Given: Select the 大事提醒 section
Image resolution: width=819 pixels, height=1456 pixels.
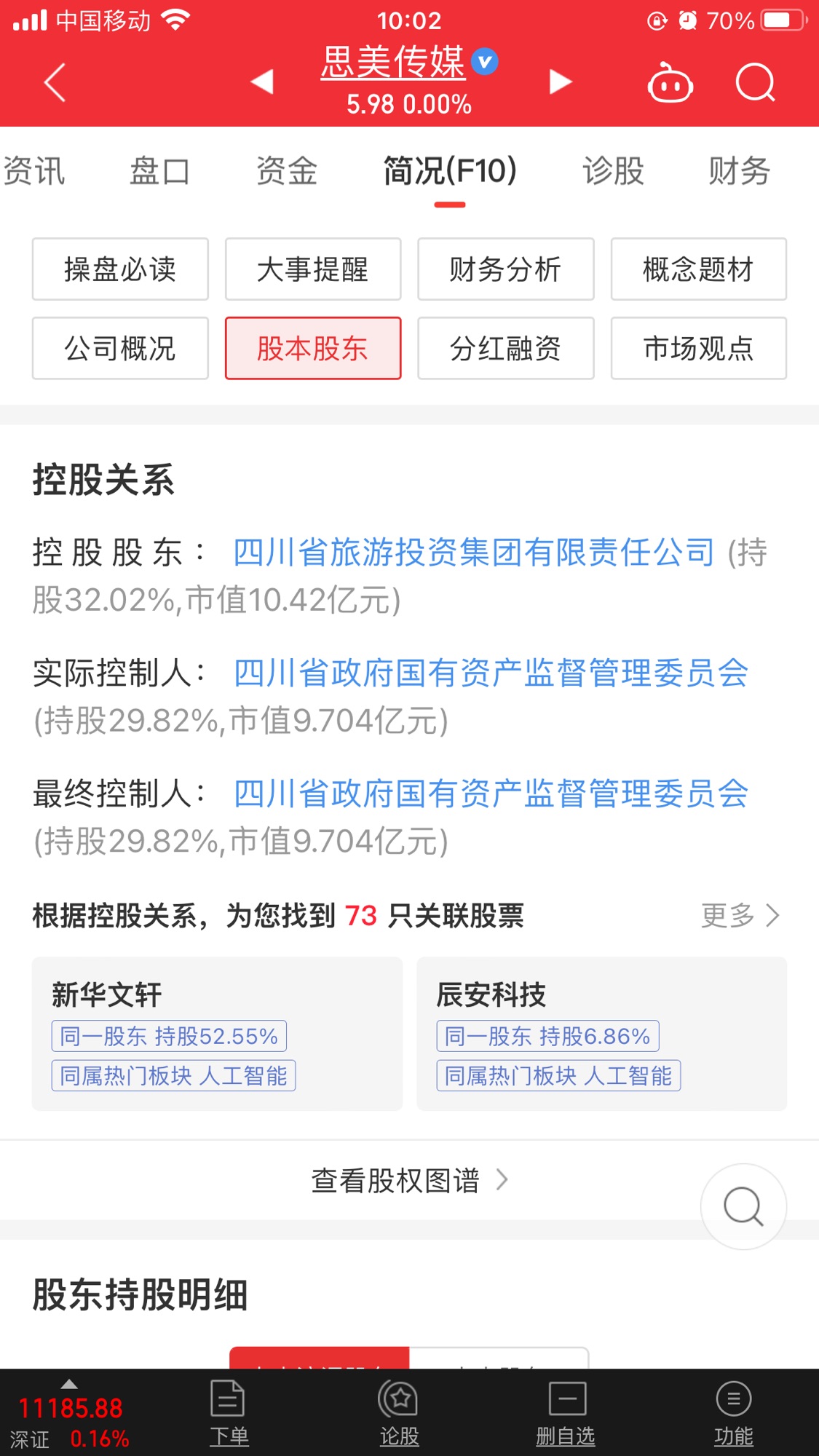Looking at the screenshot, I should (313, 269).
